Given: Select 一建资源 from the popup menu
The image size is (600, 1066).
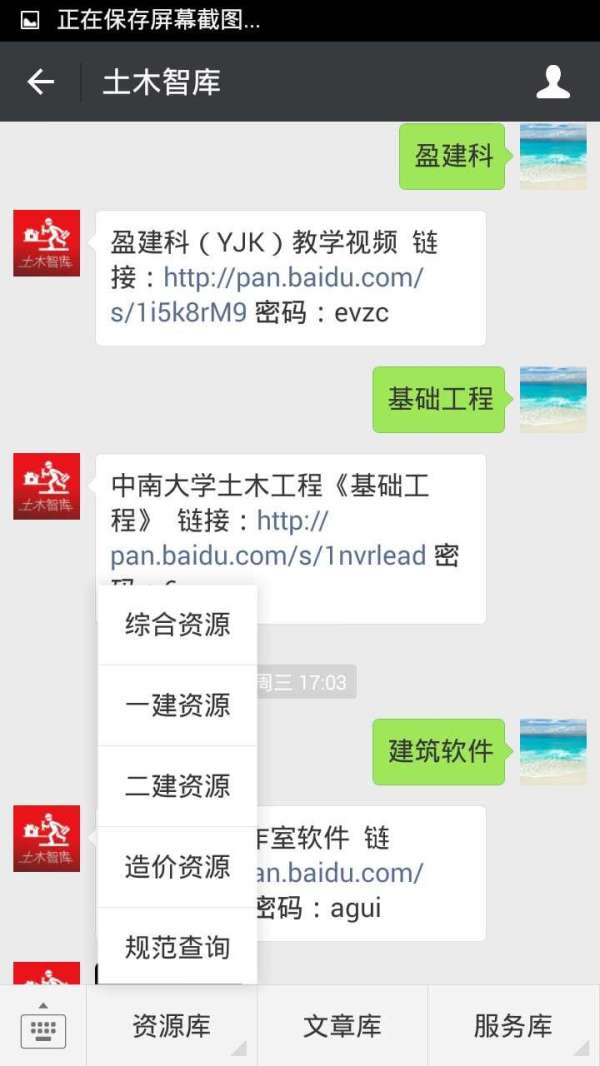Looking at the screenshot, I should (178, 706).
